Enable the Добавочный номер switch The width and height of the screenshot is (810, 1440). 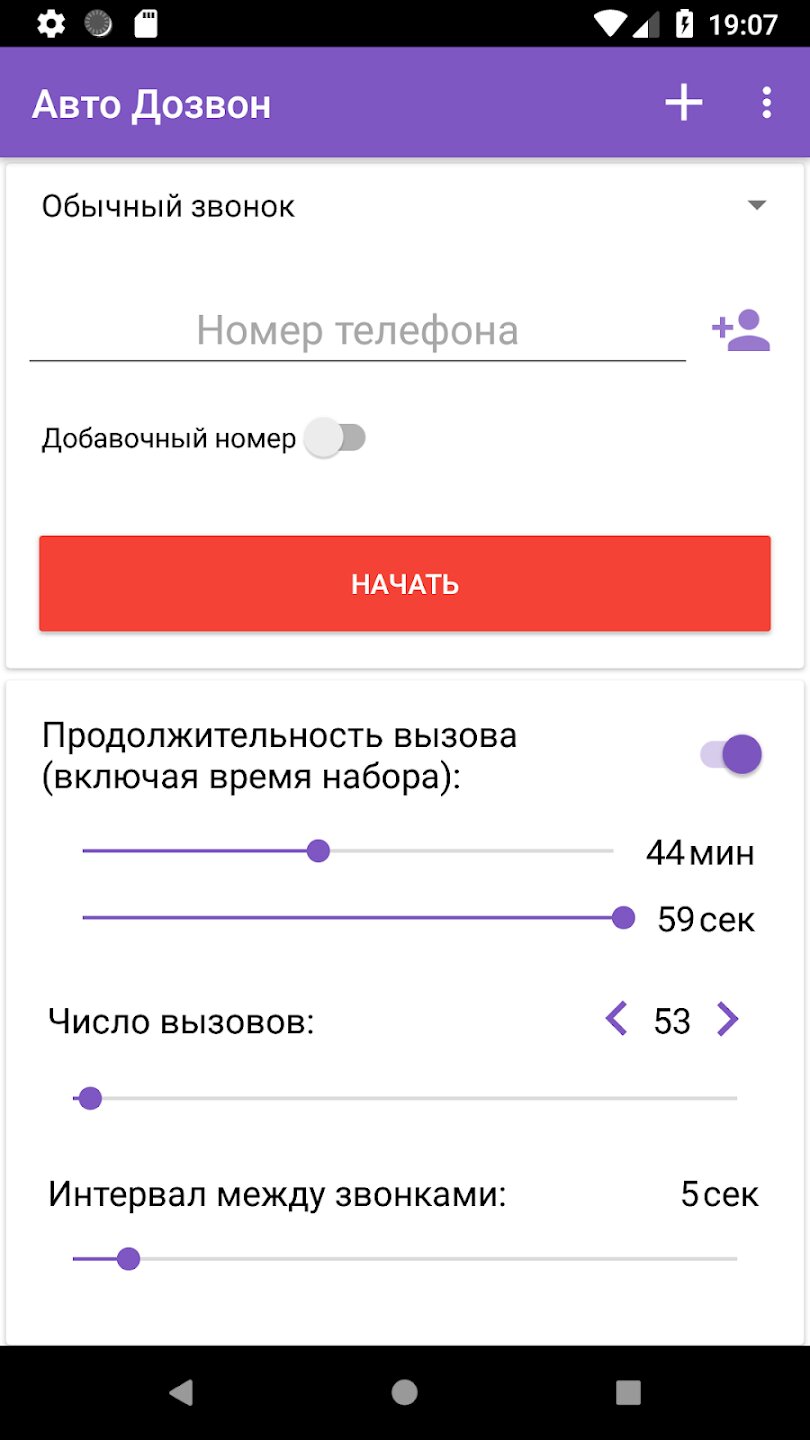(336, 438)
